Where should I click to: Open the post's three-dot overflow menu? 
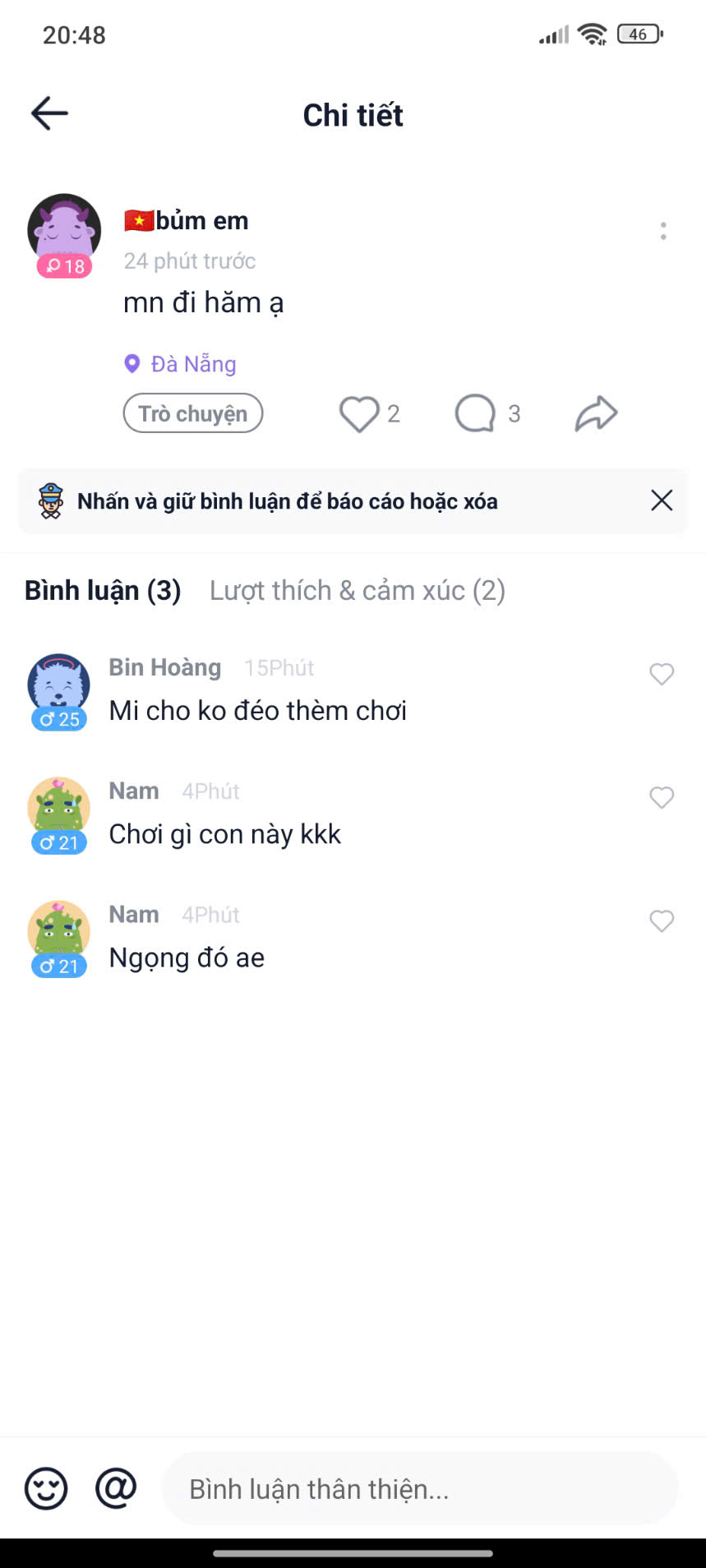coord(662,231)
